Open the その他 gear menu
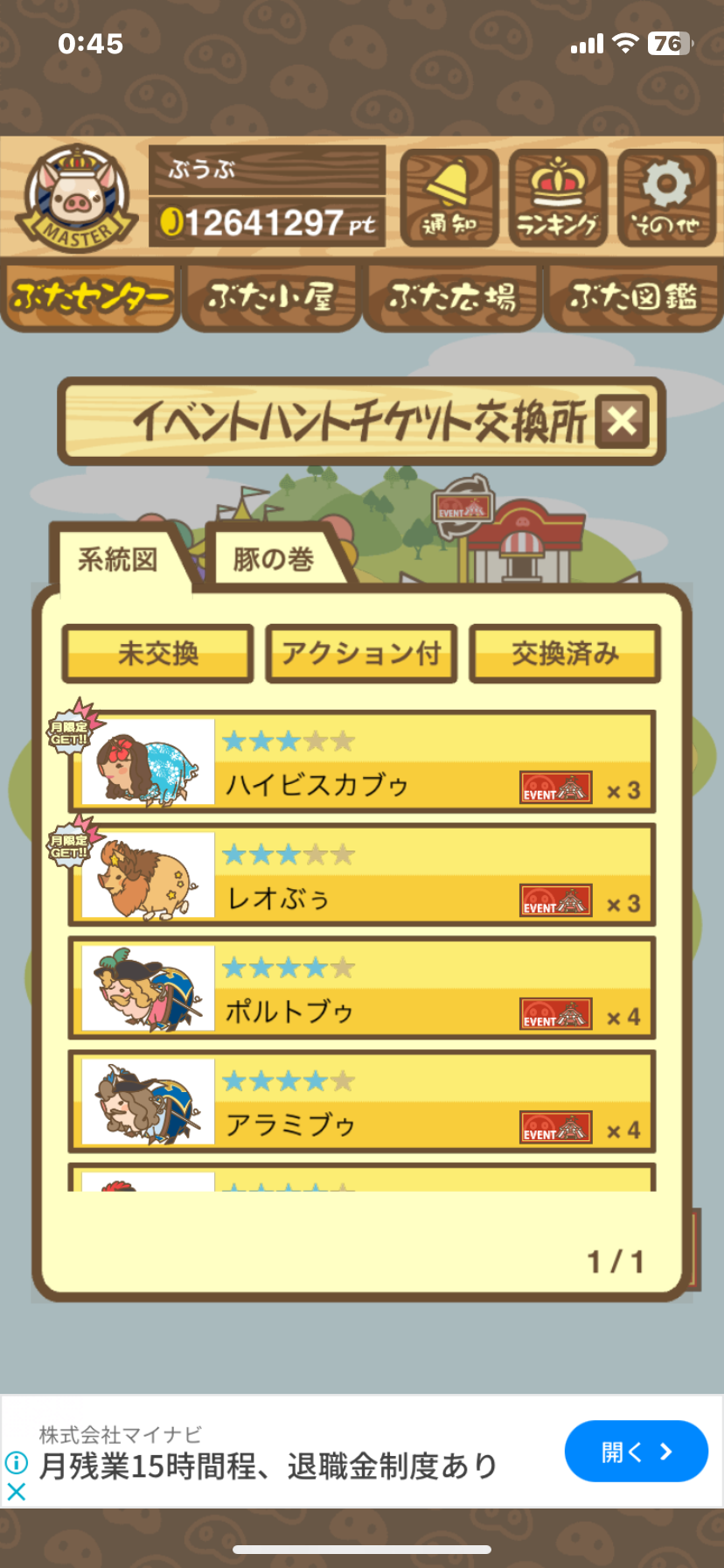This screenshot has width=724, height=1568. point(667,199)
